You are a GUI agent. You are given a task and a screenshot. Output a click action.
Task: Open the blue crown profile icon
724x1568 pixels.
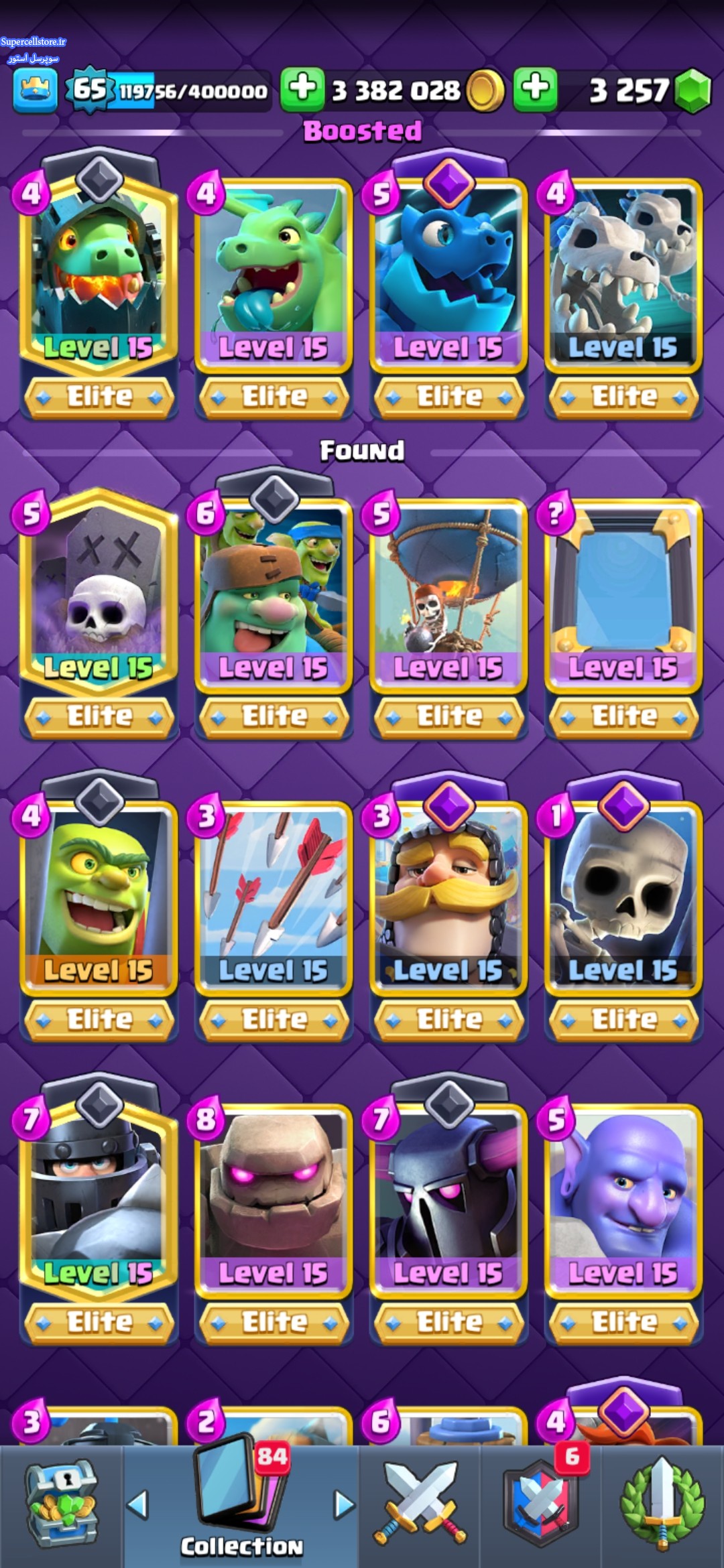pos(35,90)
